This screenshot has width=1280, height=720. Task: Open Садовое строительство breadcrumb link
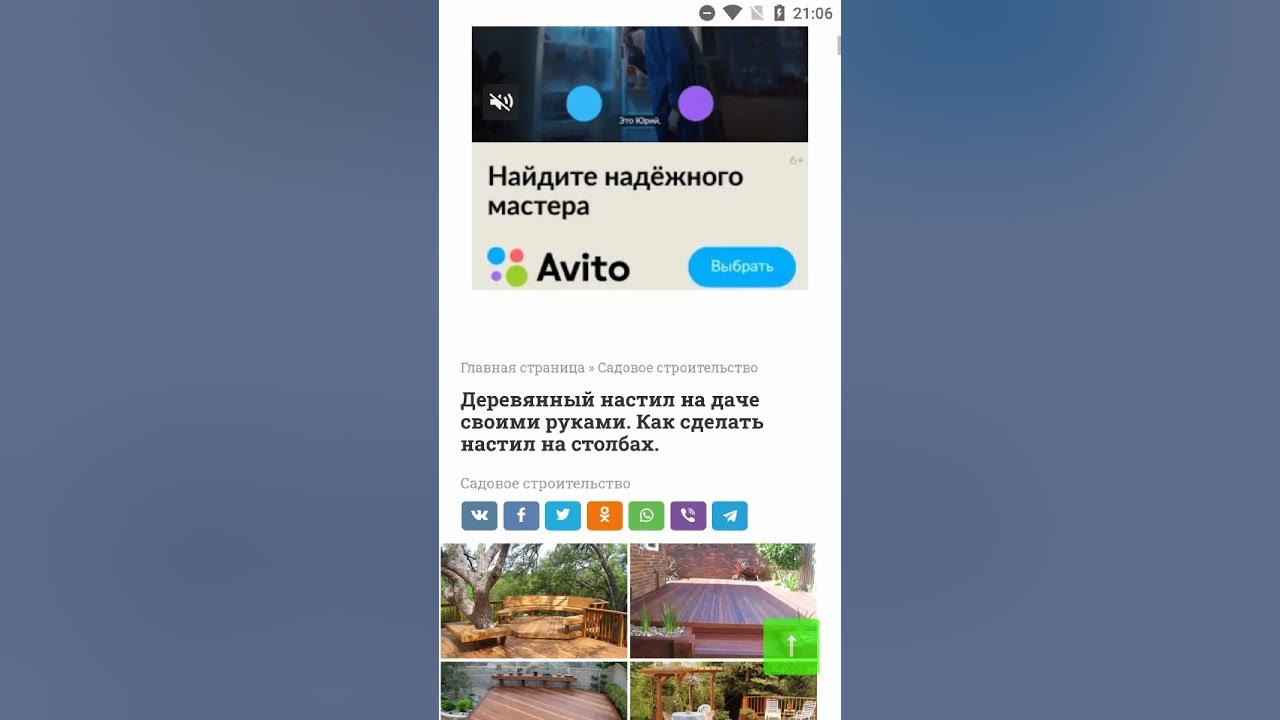tap(677, 368)
